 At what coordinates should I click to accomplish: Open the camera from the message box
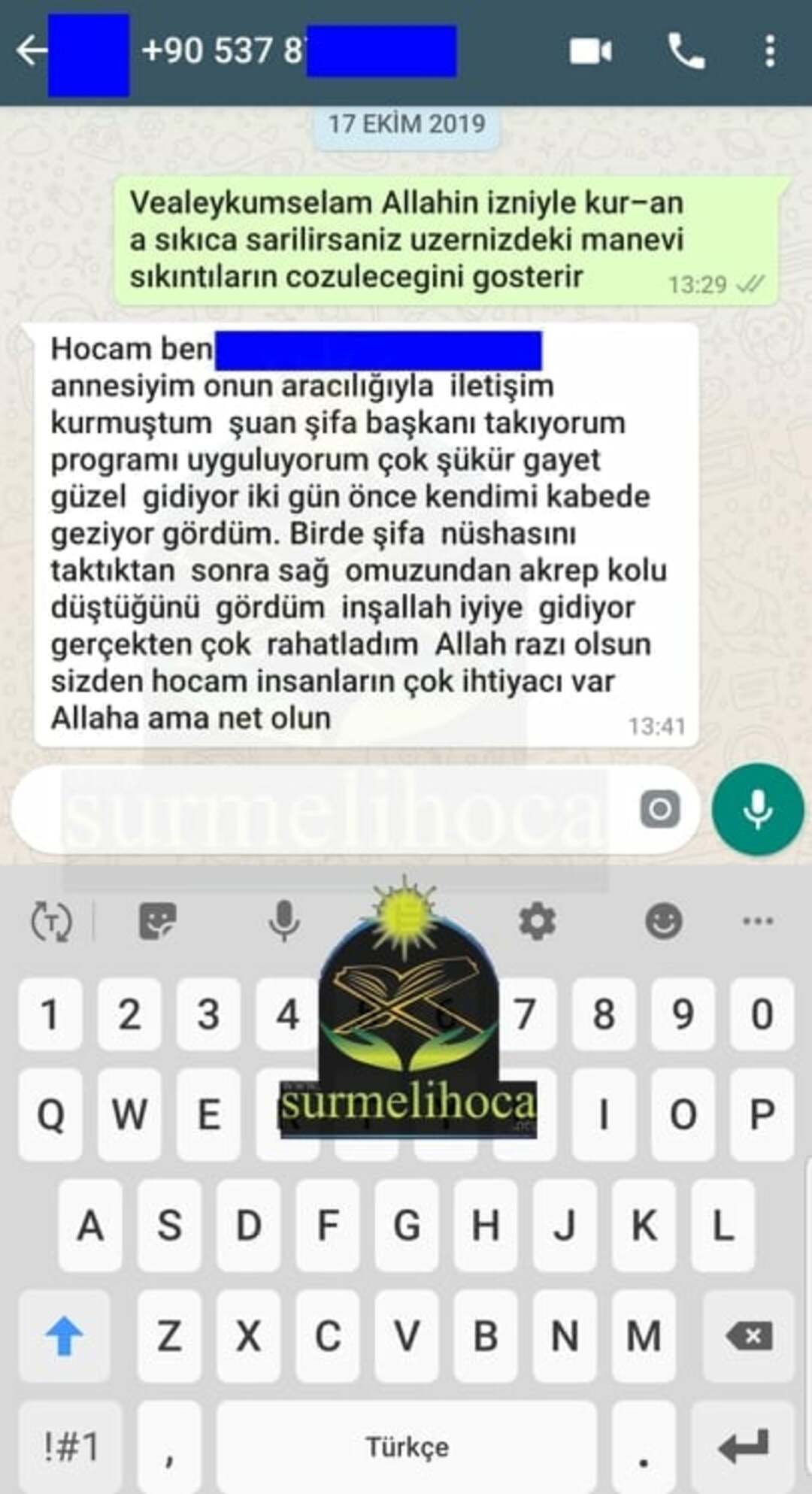659,810
